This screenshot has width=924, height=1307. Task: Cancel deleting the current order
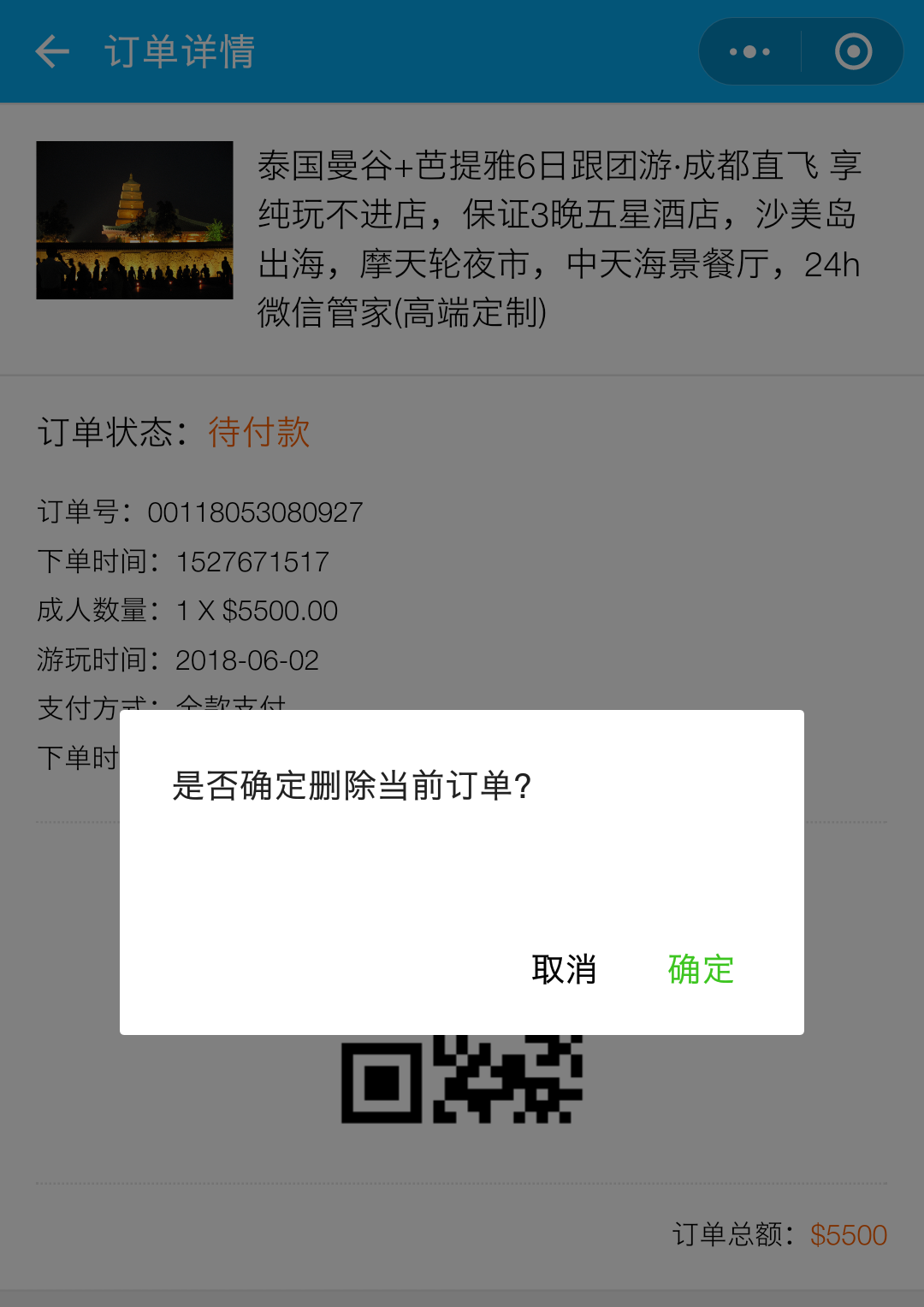(564, 969)
